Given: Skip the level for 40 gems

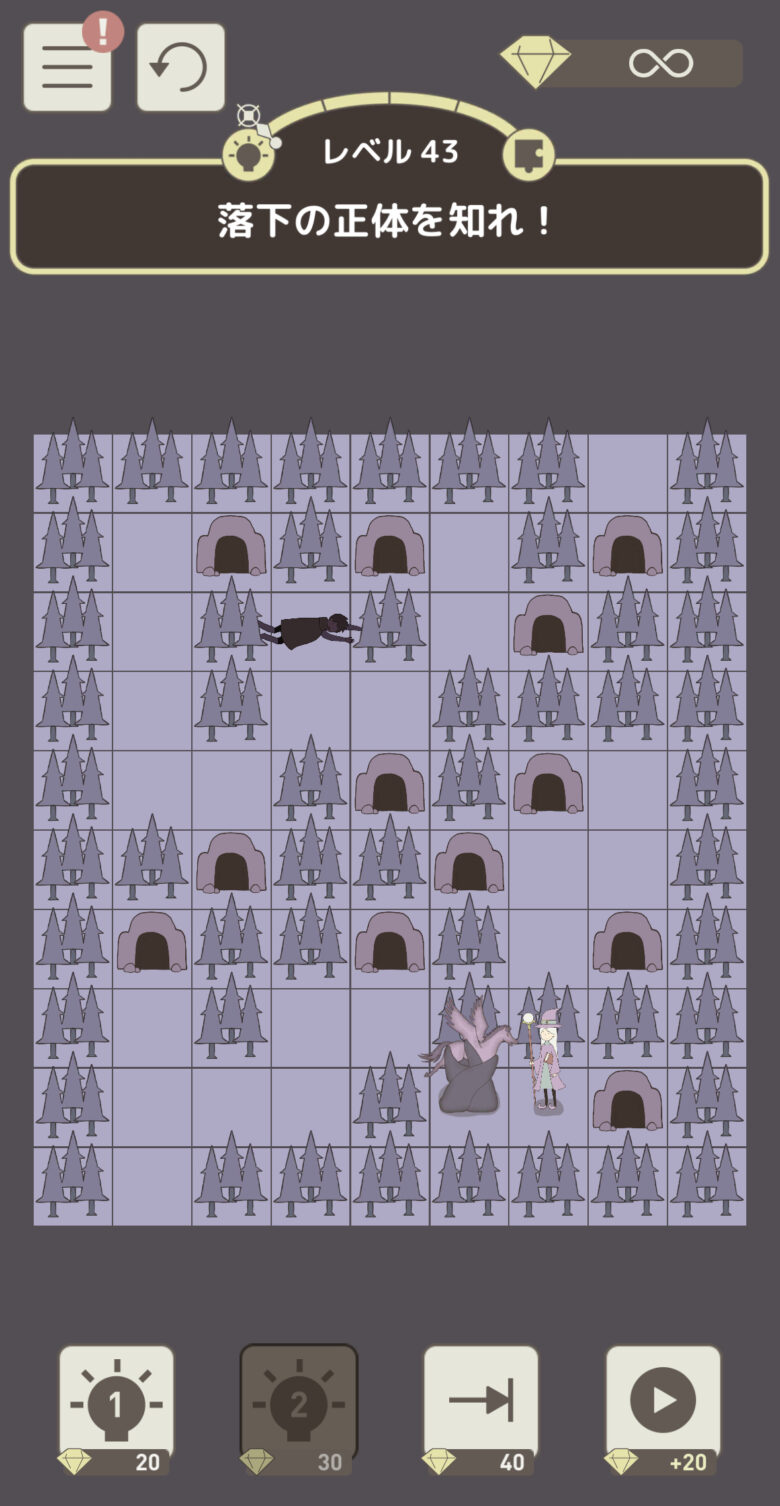Looking at the screenshot, I should pos(481,1408).
